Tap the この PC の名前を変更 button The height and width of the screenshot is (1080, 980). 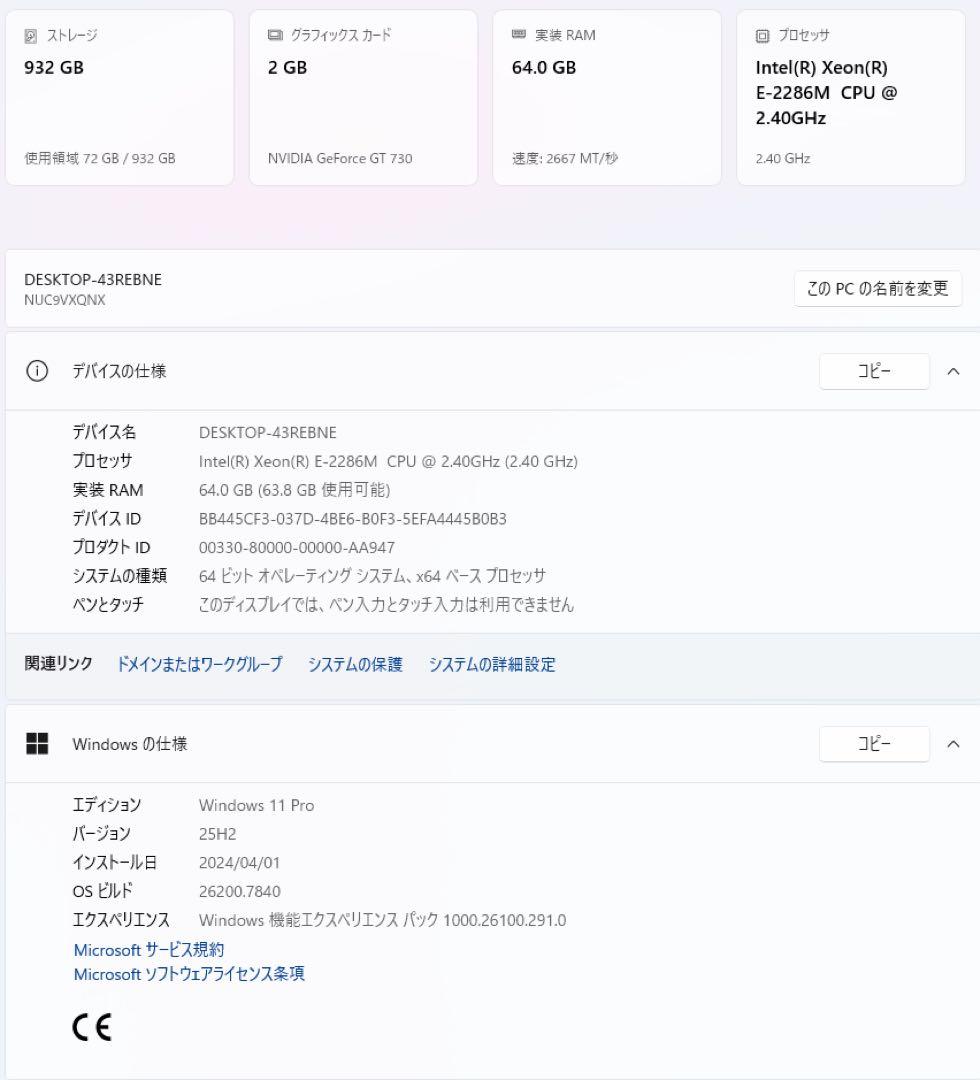pyautogui.click(x=877, y=289)
